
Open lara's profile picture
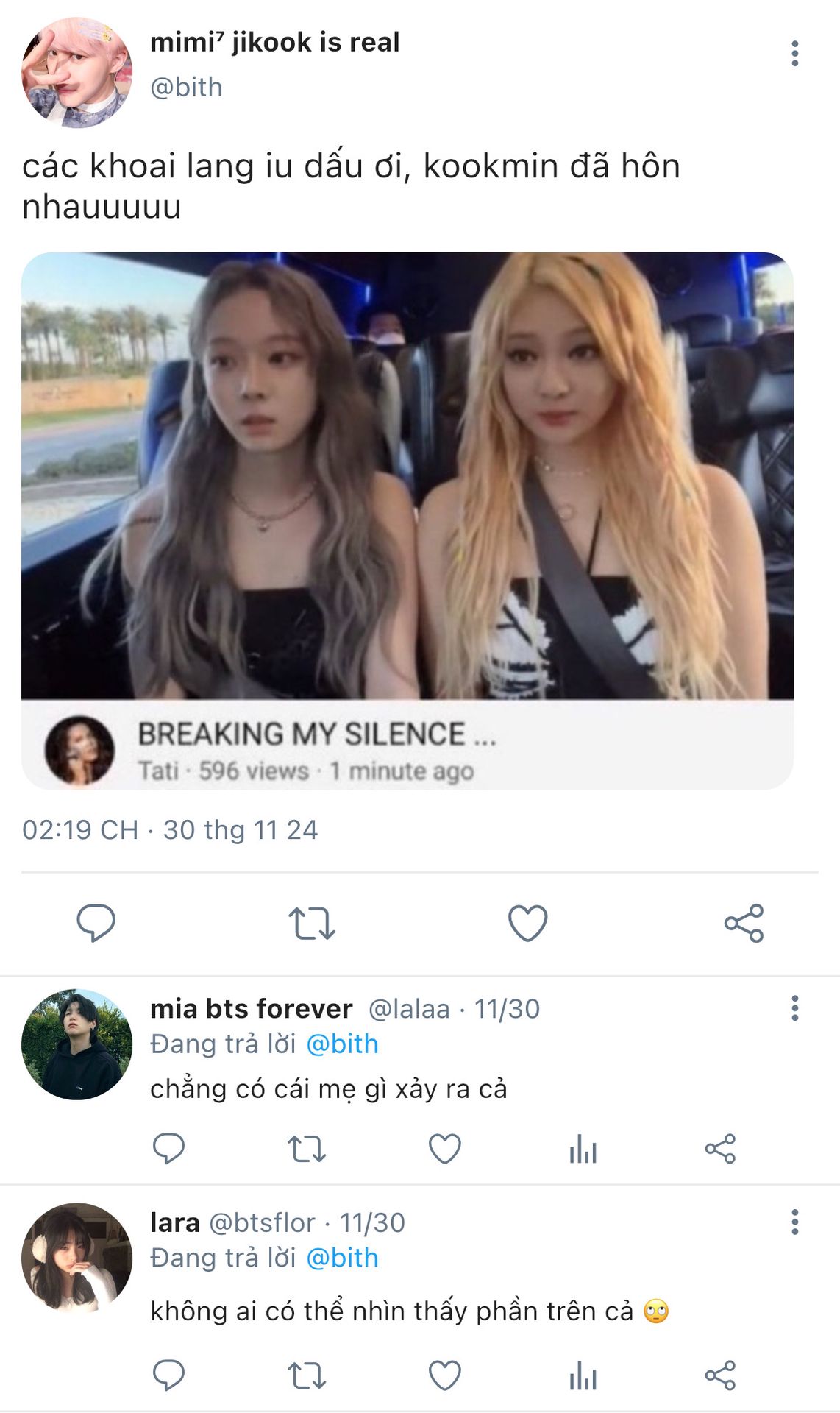coord(76,1258)
